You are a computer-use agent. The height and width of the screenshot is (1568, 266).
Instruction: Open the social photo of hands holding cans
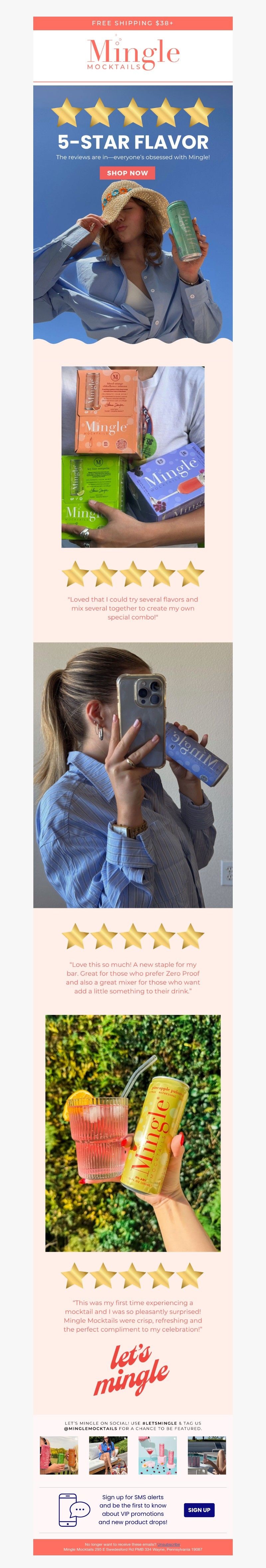pyautogui.click(x=59, y=1455)
